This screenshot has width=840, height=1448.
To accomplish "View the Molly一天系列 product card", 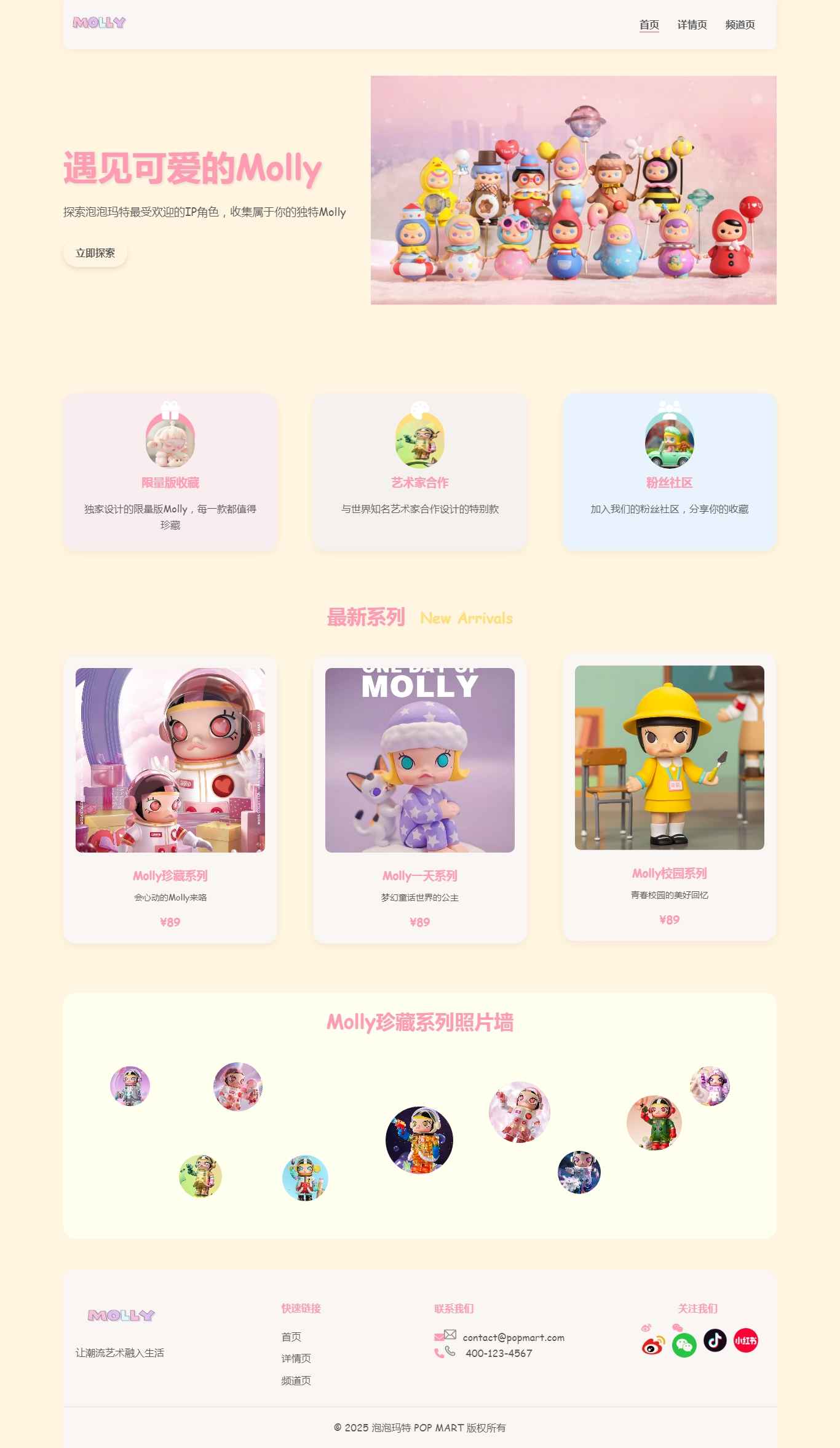I will (x=420, y=799).
